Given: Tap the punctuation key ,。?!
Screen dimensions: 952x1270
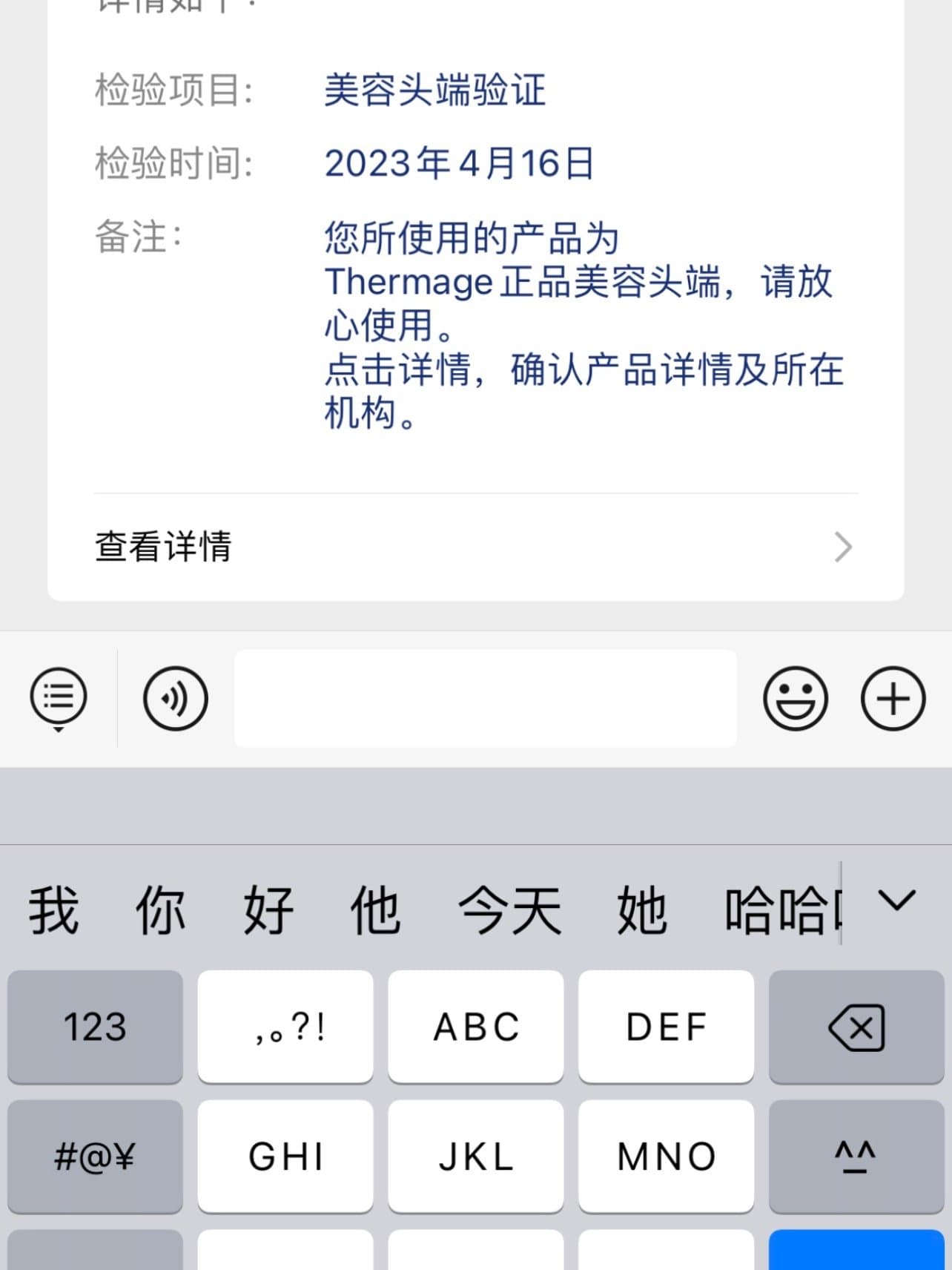Looking at the screenshot, I should click(285, 1027).
